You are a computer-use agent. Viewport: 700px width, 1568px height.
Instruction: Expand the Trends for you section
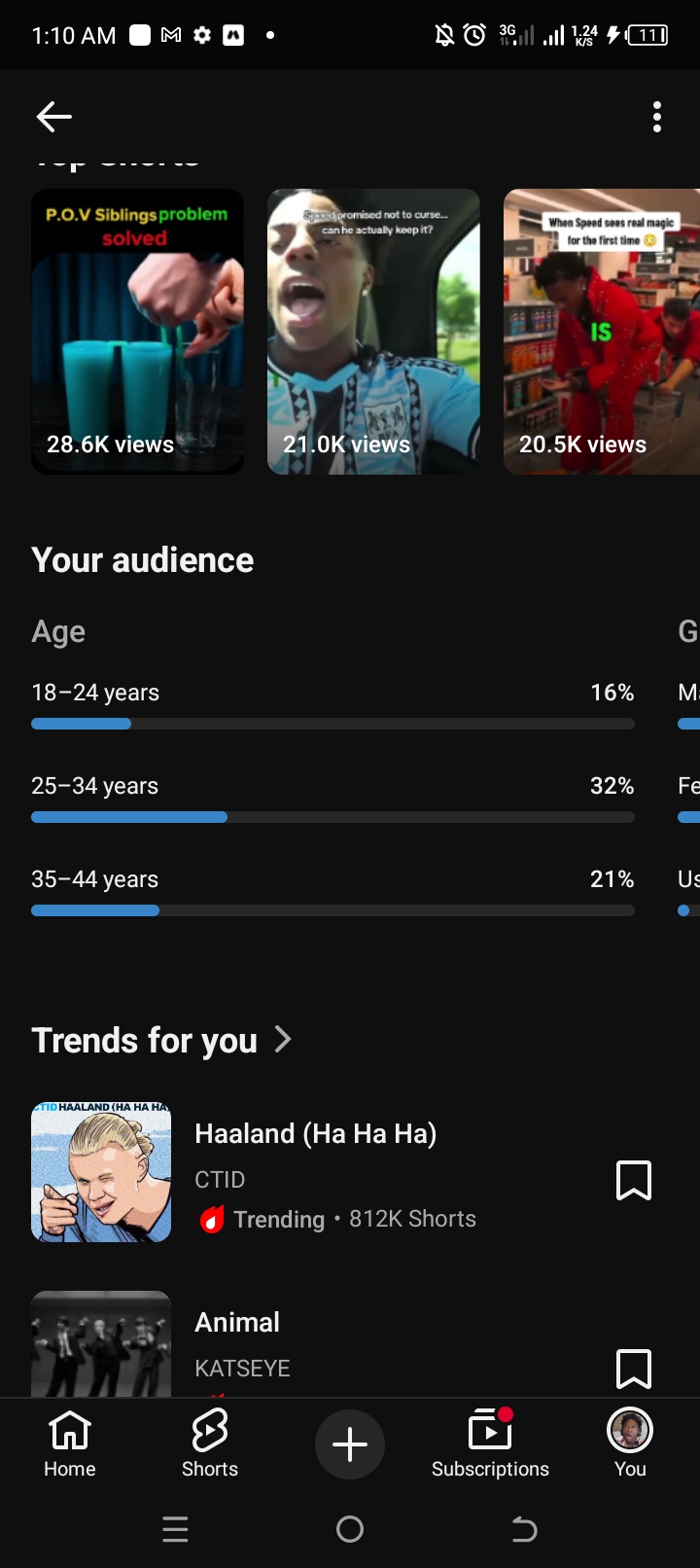[x=161, y=1040]
